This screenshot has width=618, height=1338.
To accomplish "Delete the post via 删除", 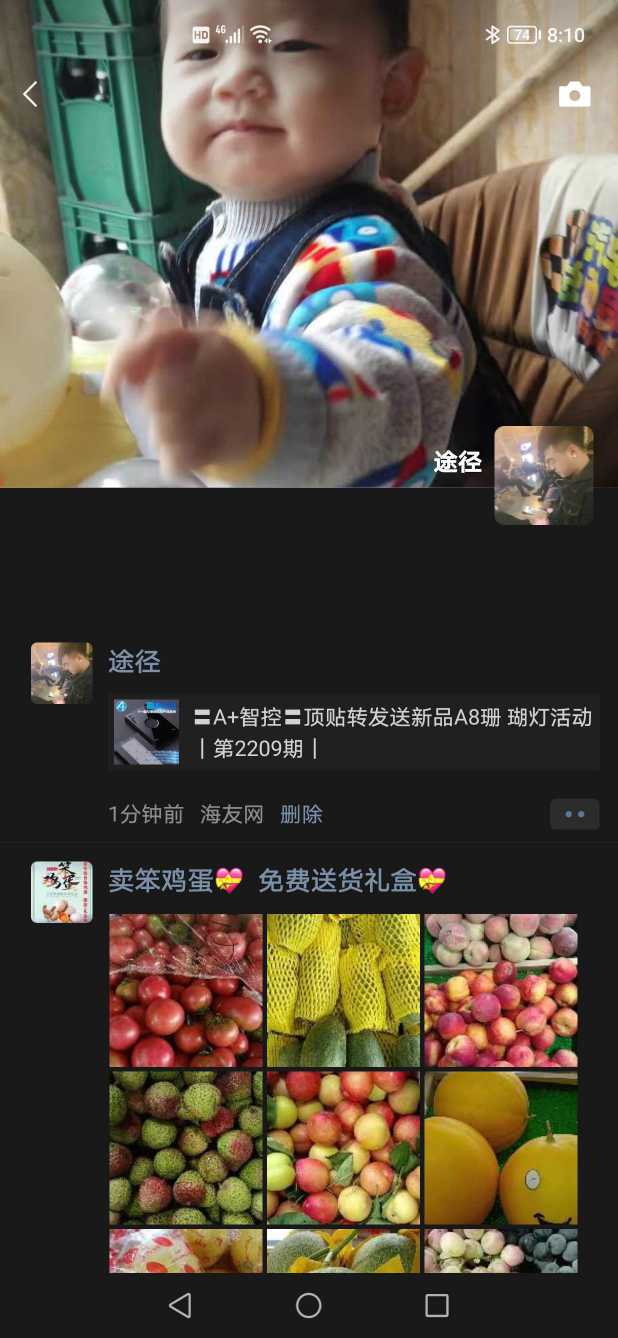I will (301, 814).
